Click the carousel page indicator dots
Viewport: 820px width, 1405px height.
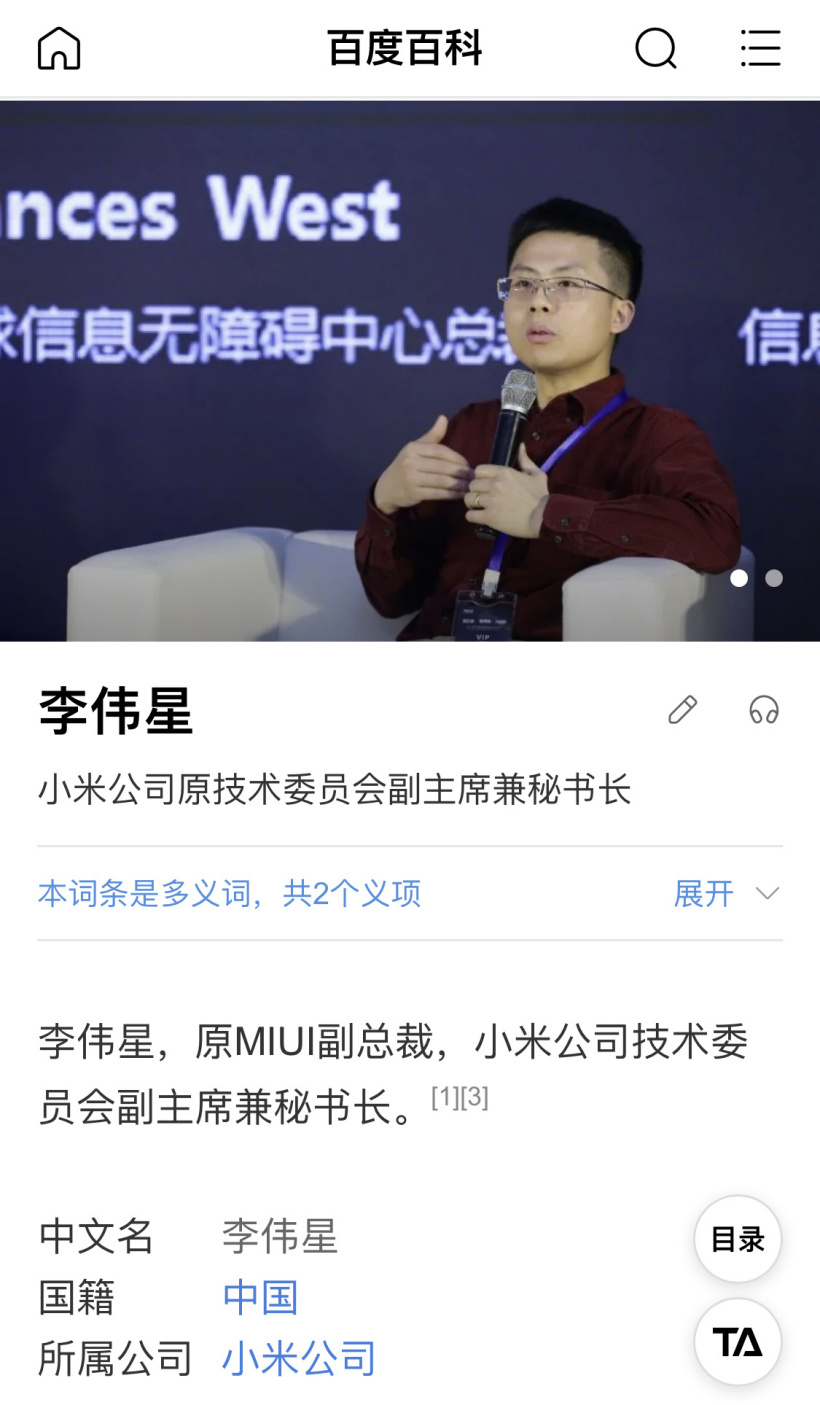tap(757, 578)
